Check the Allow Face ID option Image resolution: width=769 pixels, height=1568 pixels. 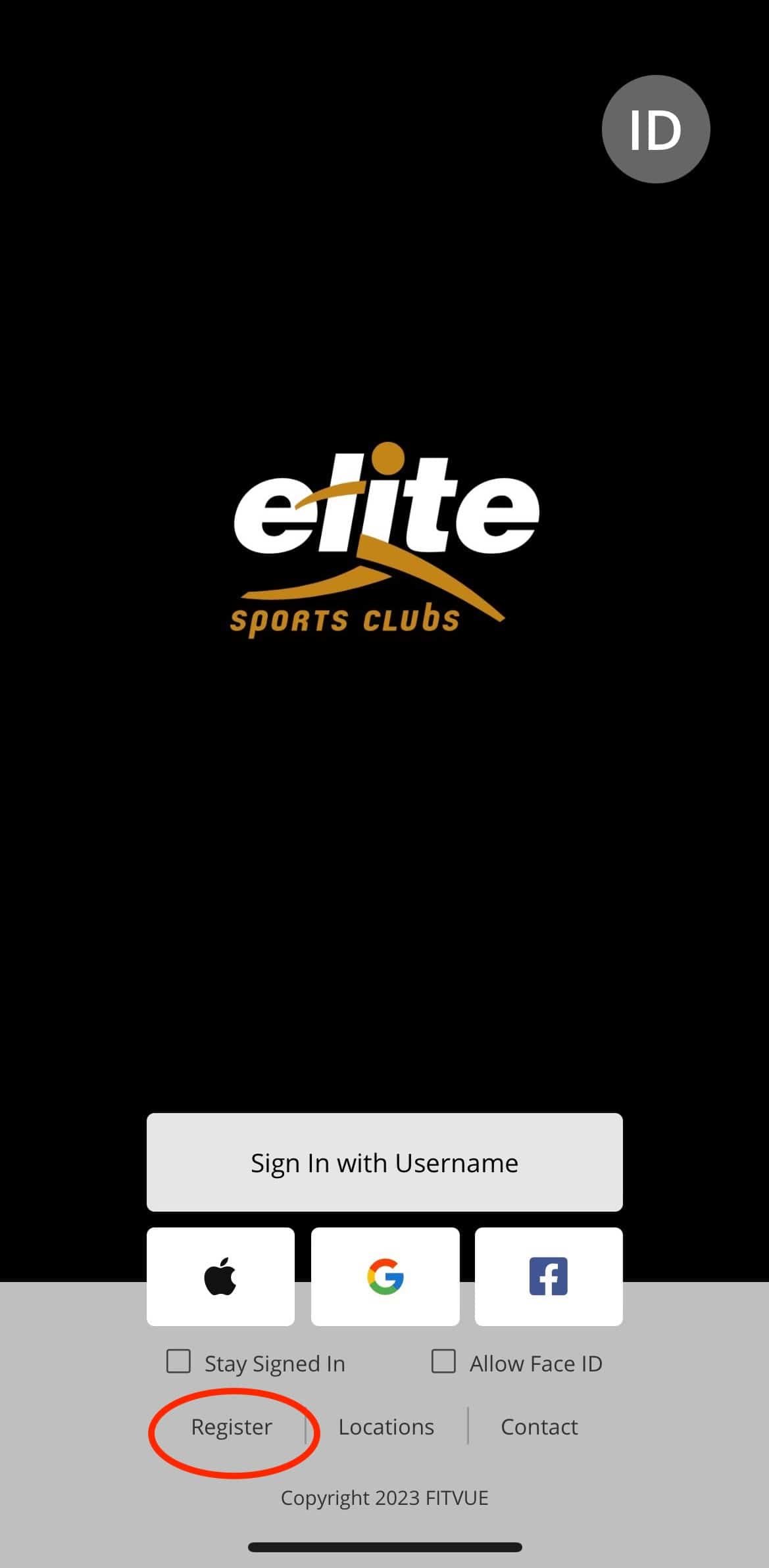pyautogui.click(x=443, y=1363)
